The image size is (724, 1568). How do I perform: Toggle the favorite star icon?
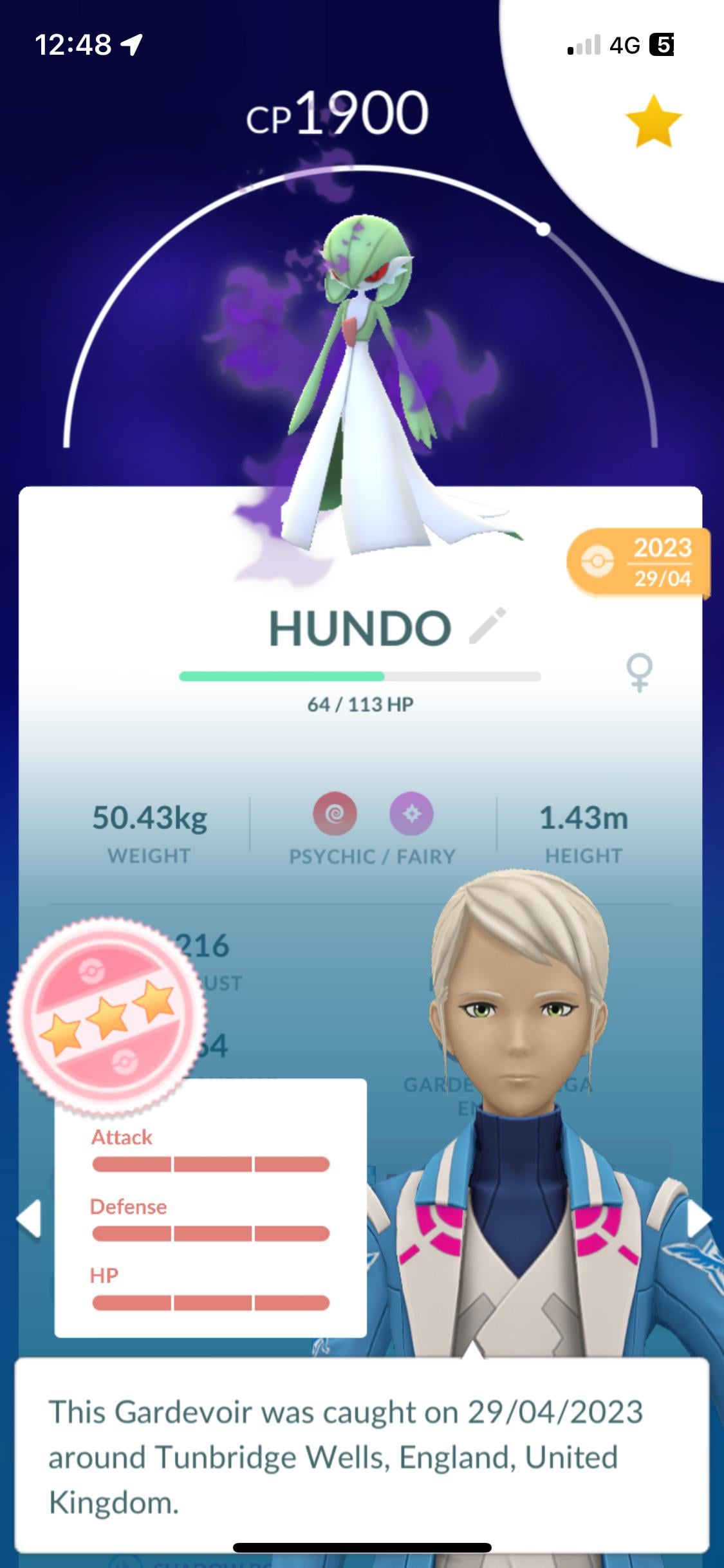tap(653, 121)
